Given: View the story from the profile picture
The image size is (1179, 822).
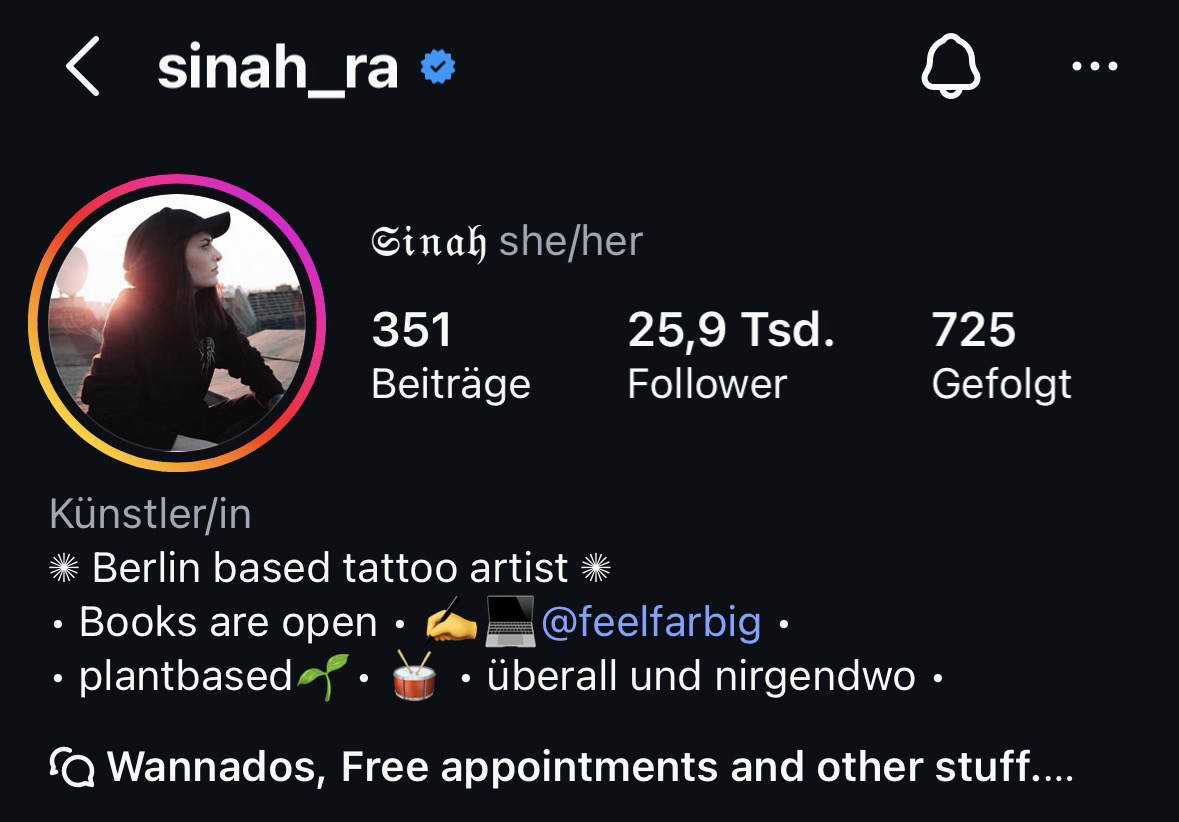Looking at the screenshot, I should 177,323.
